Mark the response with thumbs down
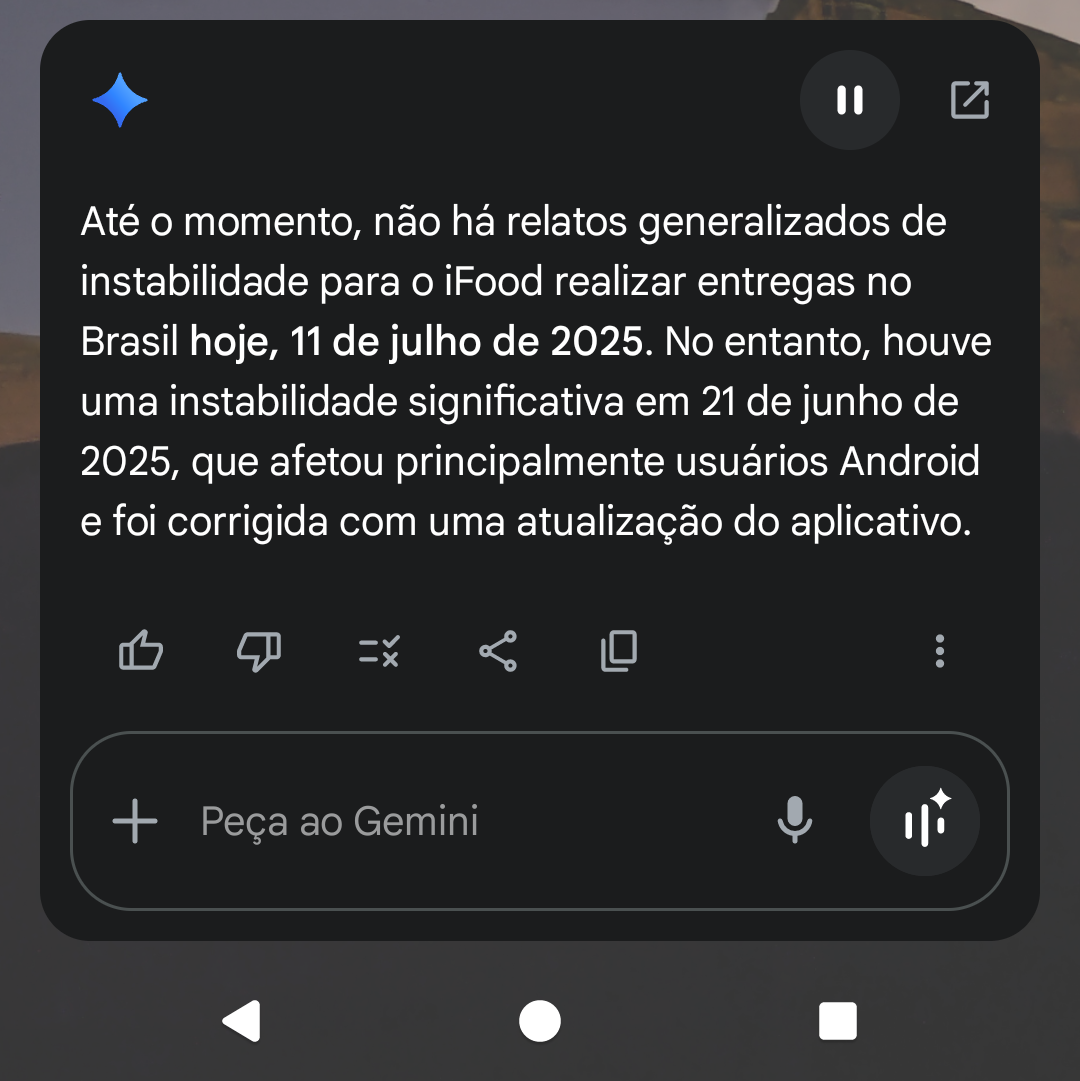Viewport: 1080px width, 1081px height. [x=259, y=652]
